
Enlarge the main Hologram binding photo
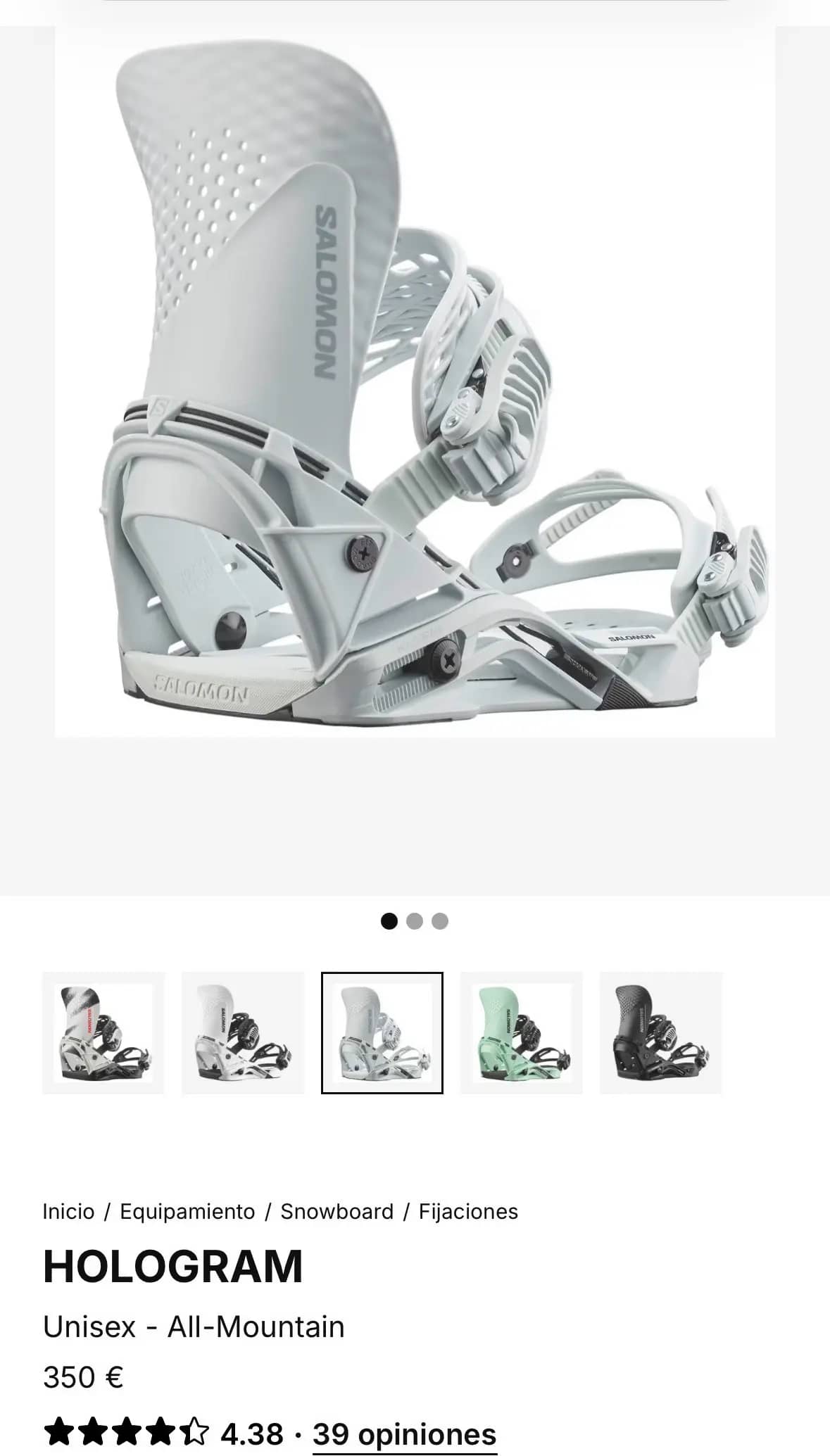coord(415,382)
